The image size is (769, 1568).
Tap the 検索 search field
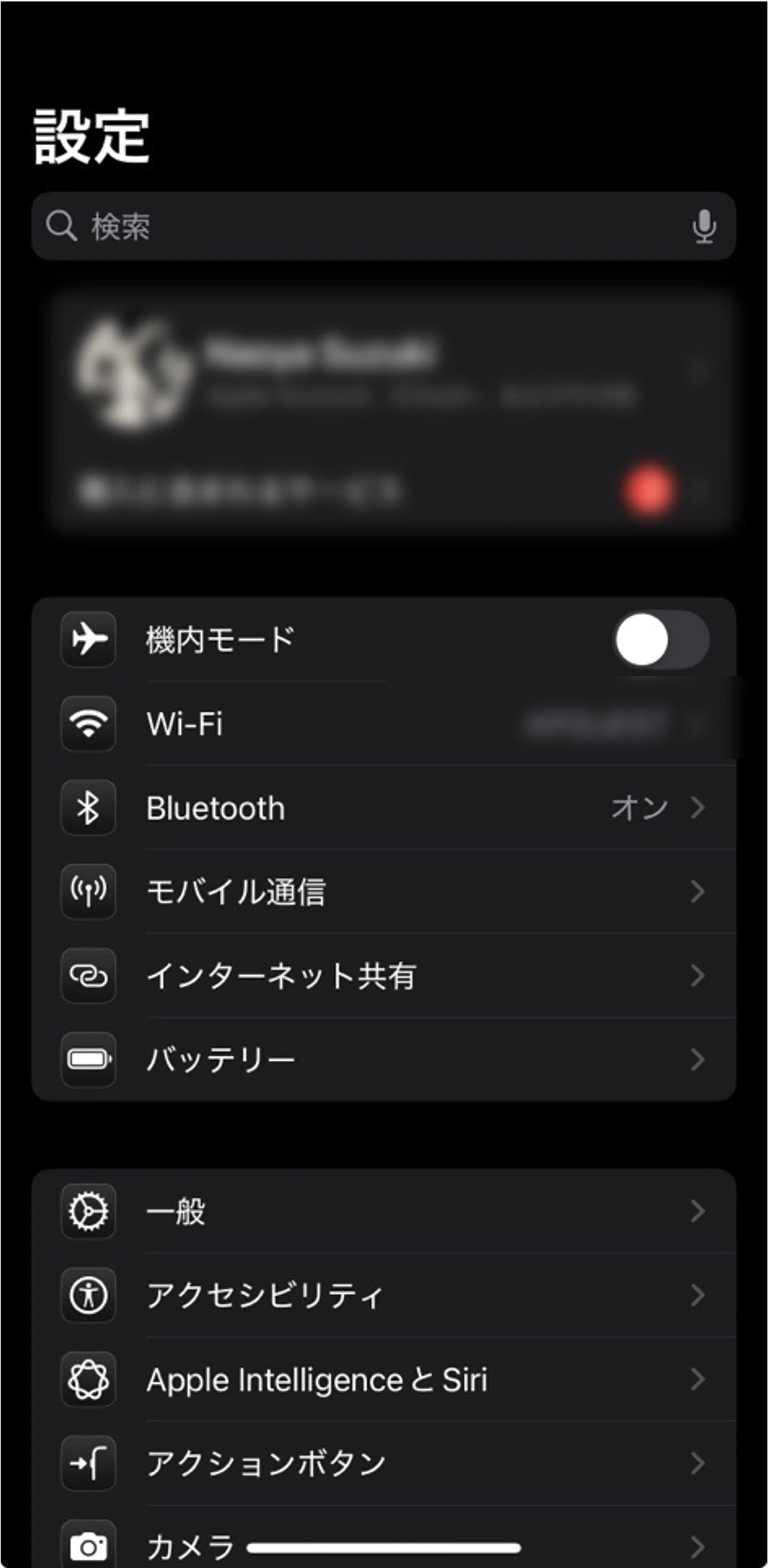click(x=365, y=226)
